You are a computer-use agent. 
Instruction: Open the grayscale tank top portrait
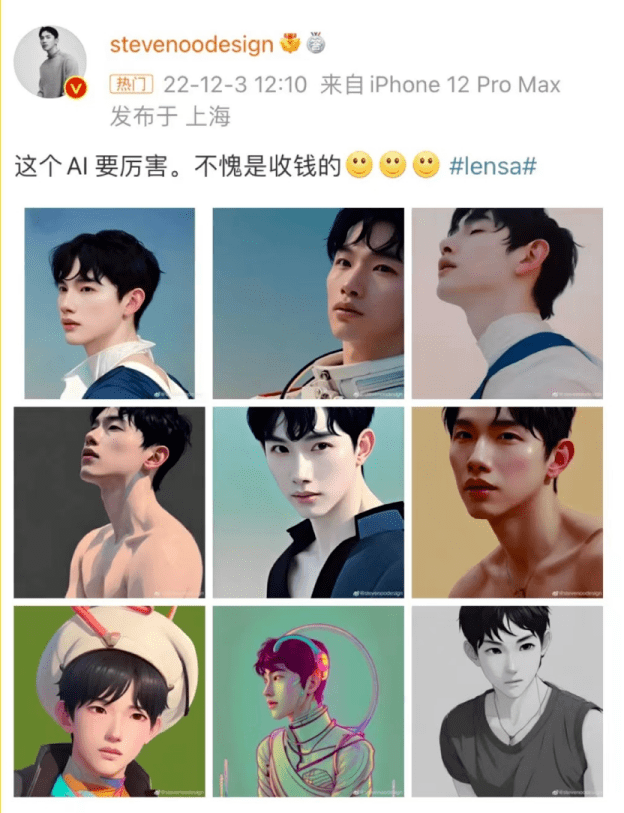(x=507, y=701)
